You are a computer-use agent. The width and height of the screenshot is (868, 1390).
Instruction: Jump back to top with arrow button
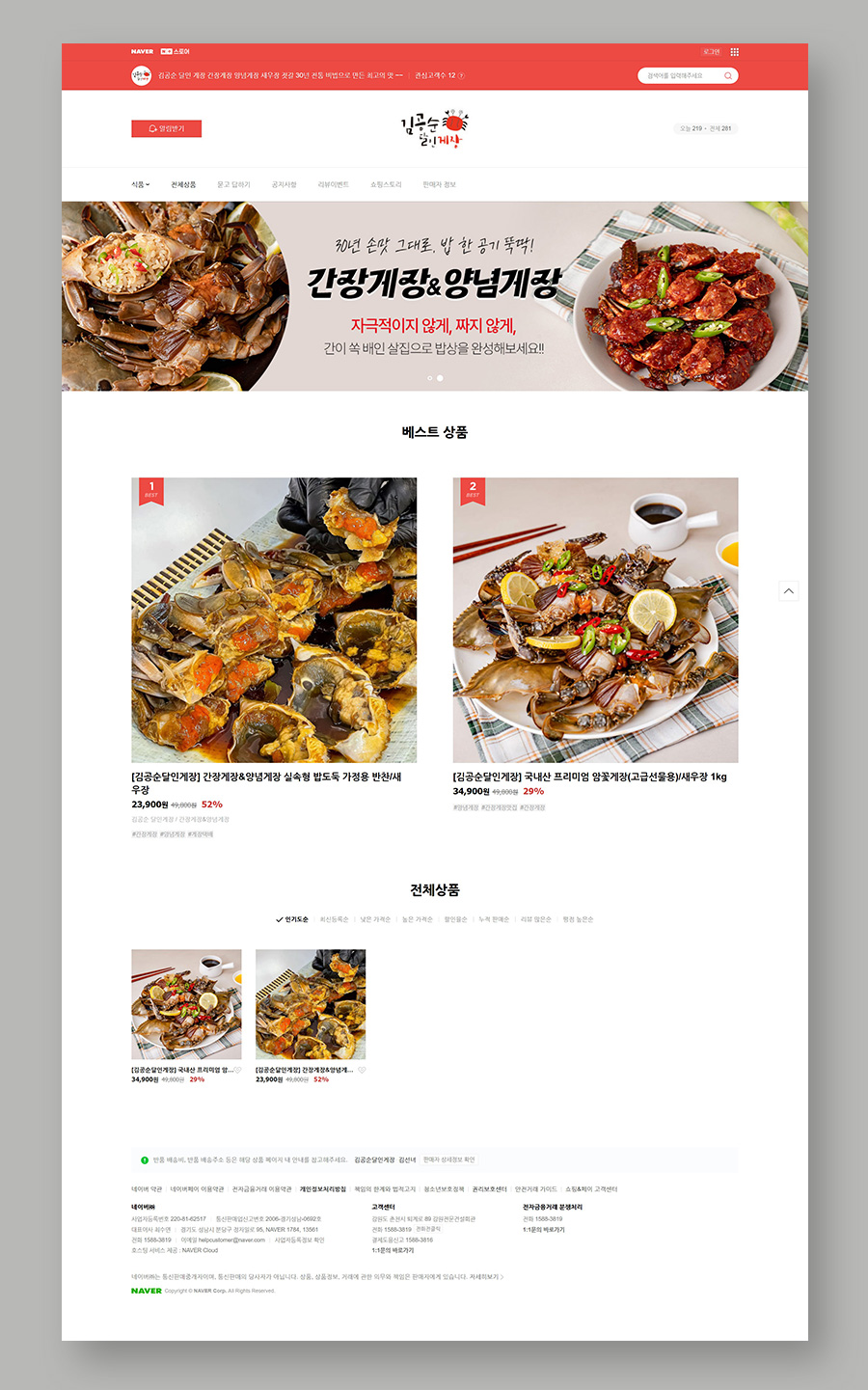click(788, 590)
